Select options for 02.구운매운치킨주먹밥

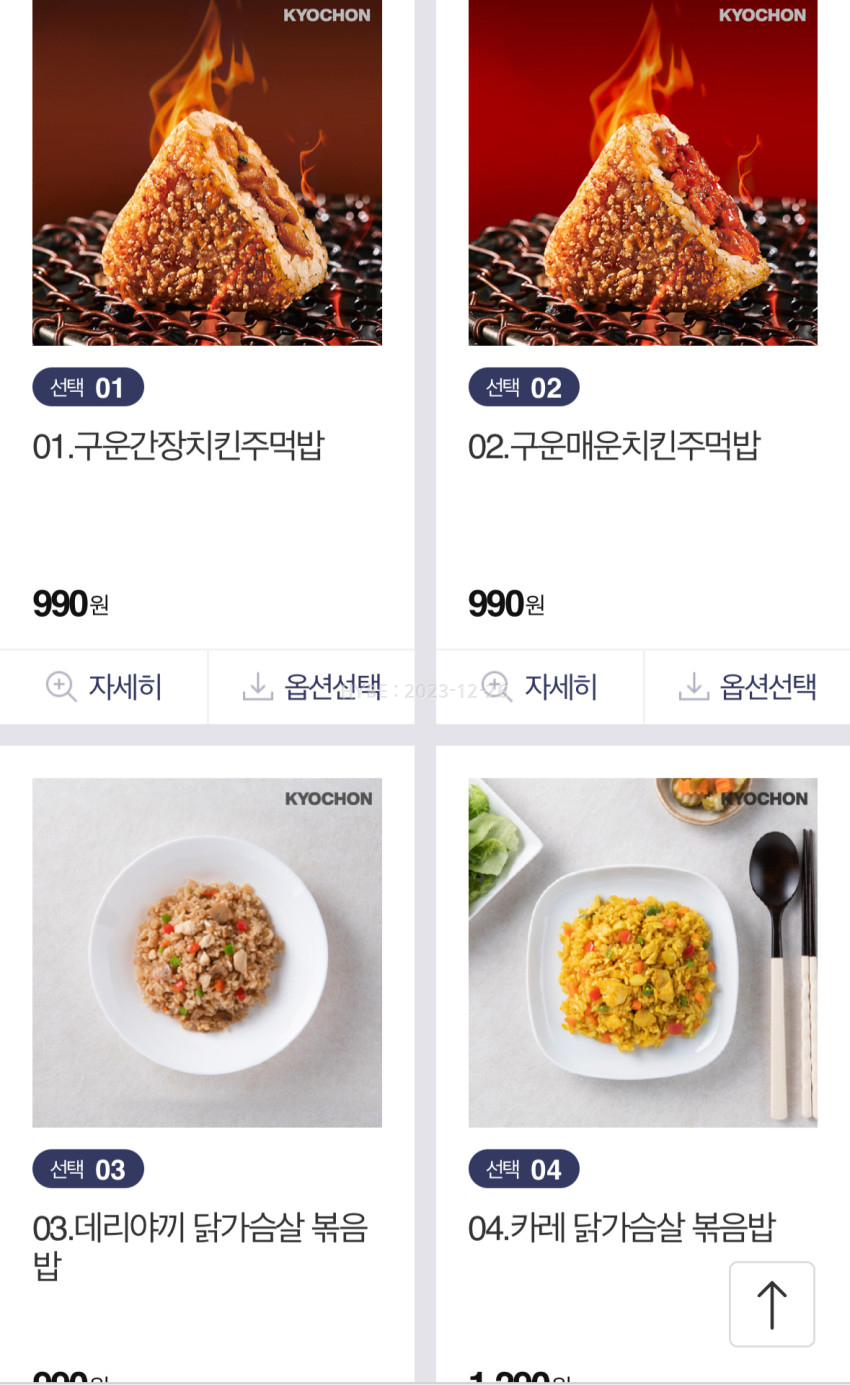pyautogui.click(x=747, y=687)
